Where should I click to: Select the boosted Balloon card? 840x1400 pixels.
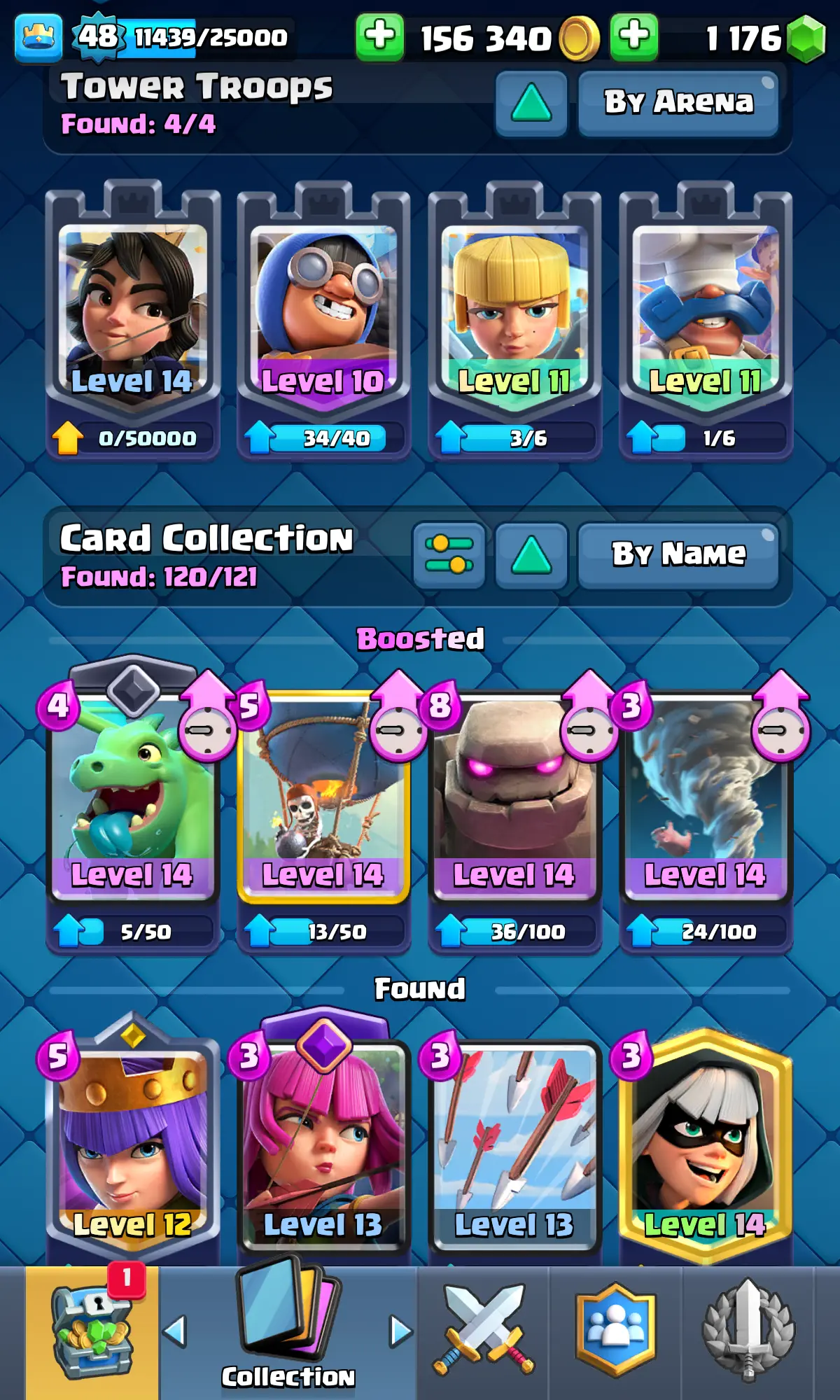point(323,798)
